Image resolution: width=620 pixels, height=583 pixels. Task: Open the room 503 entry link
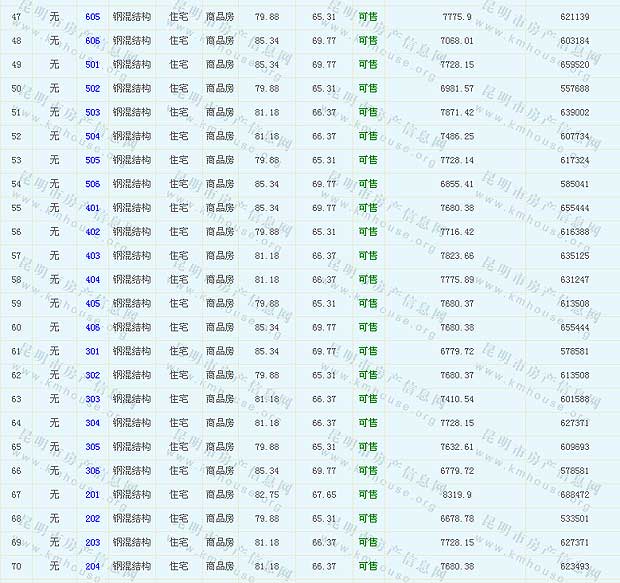click(93, 113)
